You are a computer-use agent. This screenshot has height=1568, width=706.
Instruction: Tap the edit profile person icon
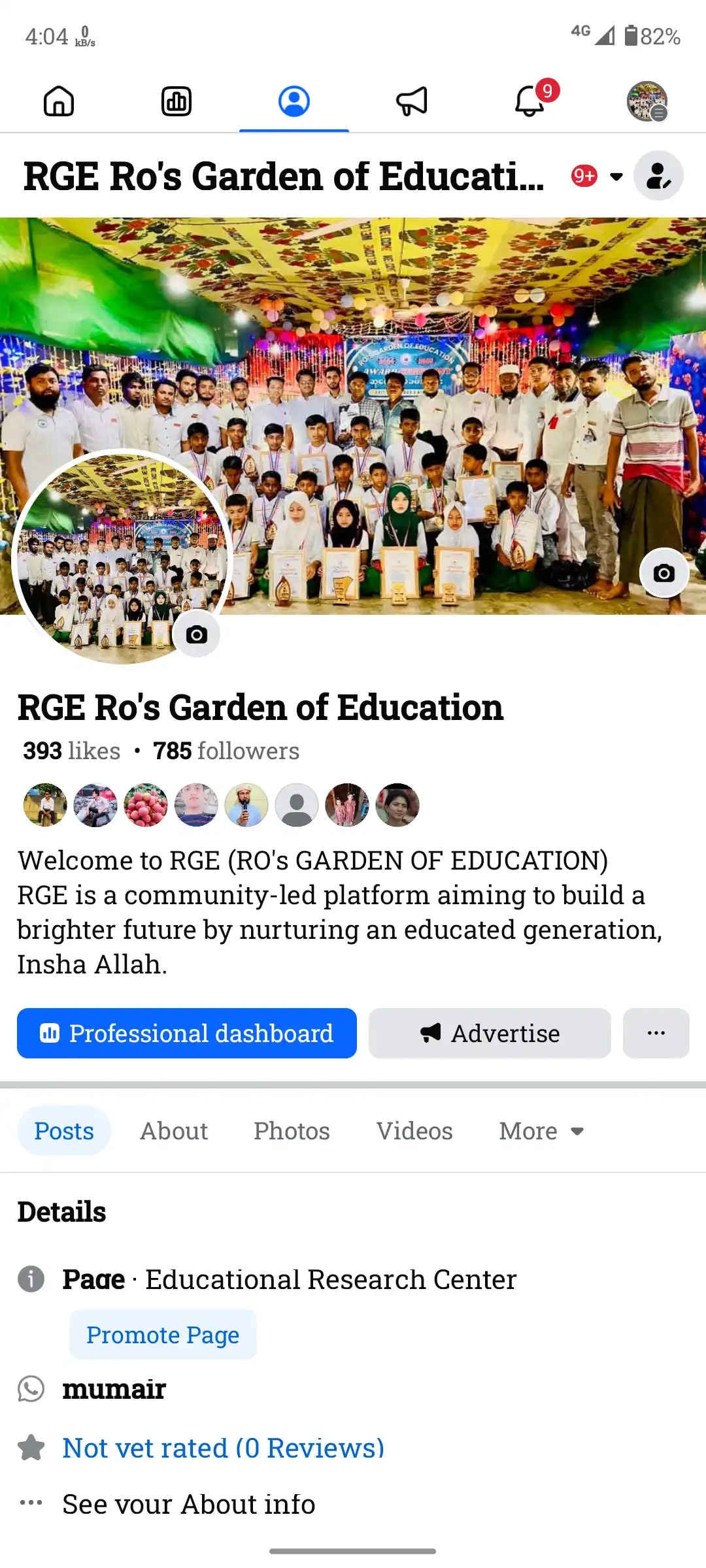click(658, 176)
